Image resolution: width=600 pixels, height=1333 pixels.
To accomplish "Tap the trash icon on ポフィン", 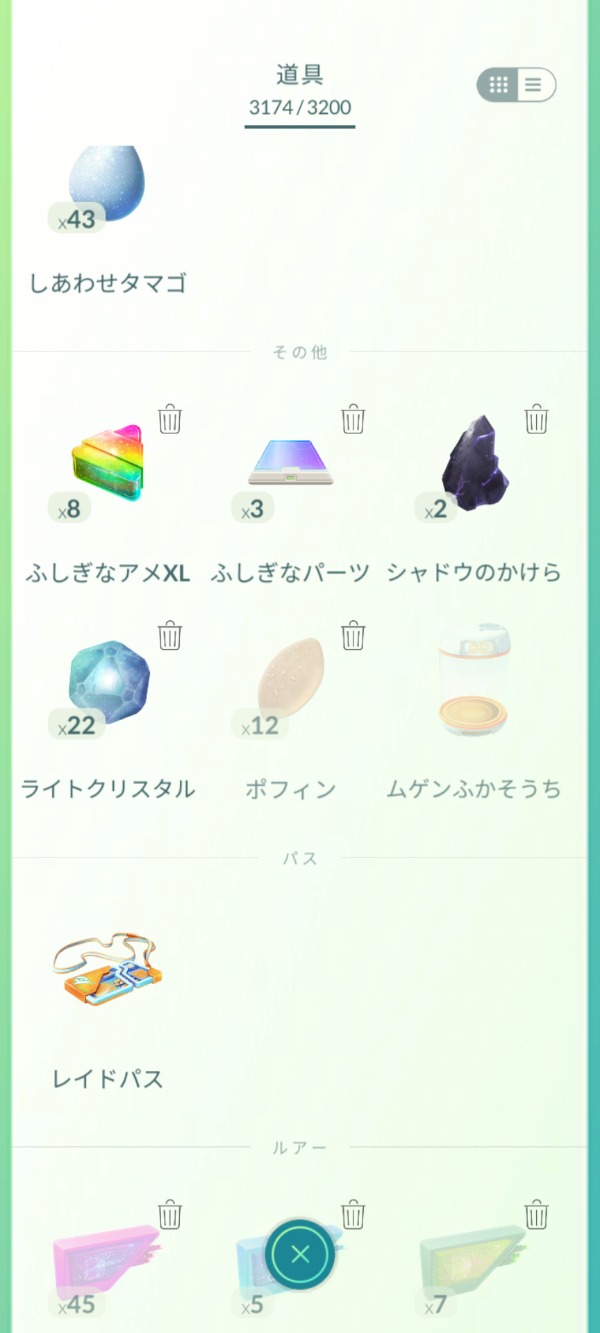I will click(x=353, y=635).
